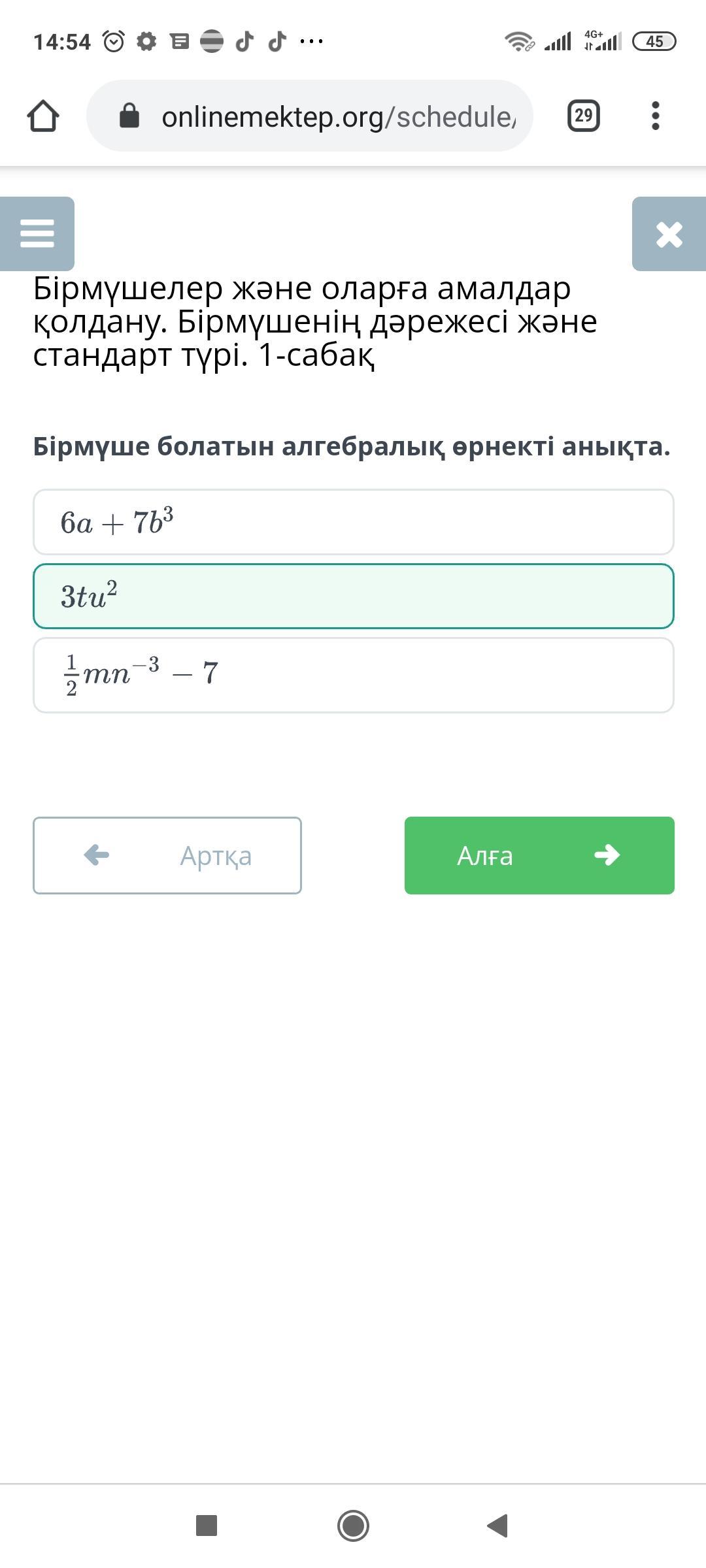Open the tab switcher showing 29 tabs

pyautogui.click(x=583, y=116)
